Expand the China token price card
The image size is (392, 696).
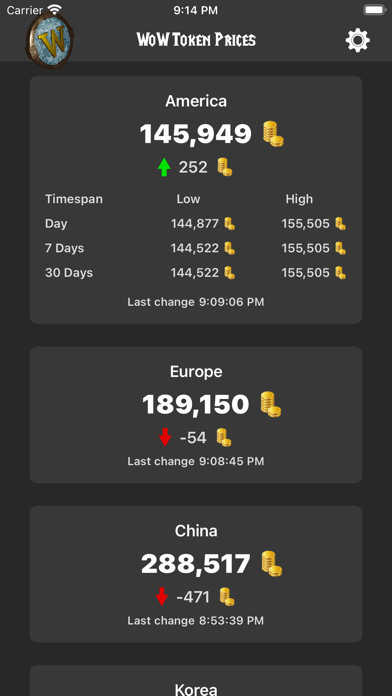pyautogui.click(x=196, y=574)
